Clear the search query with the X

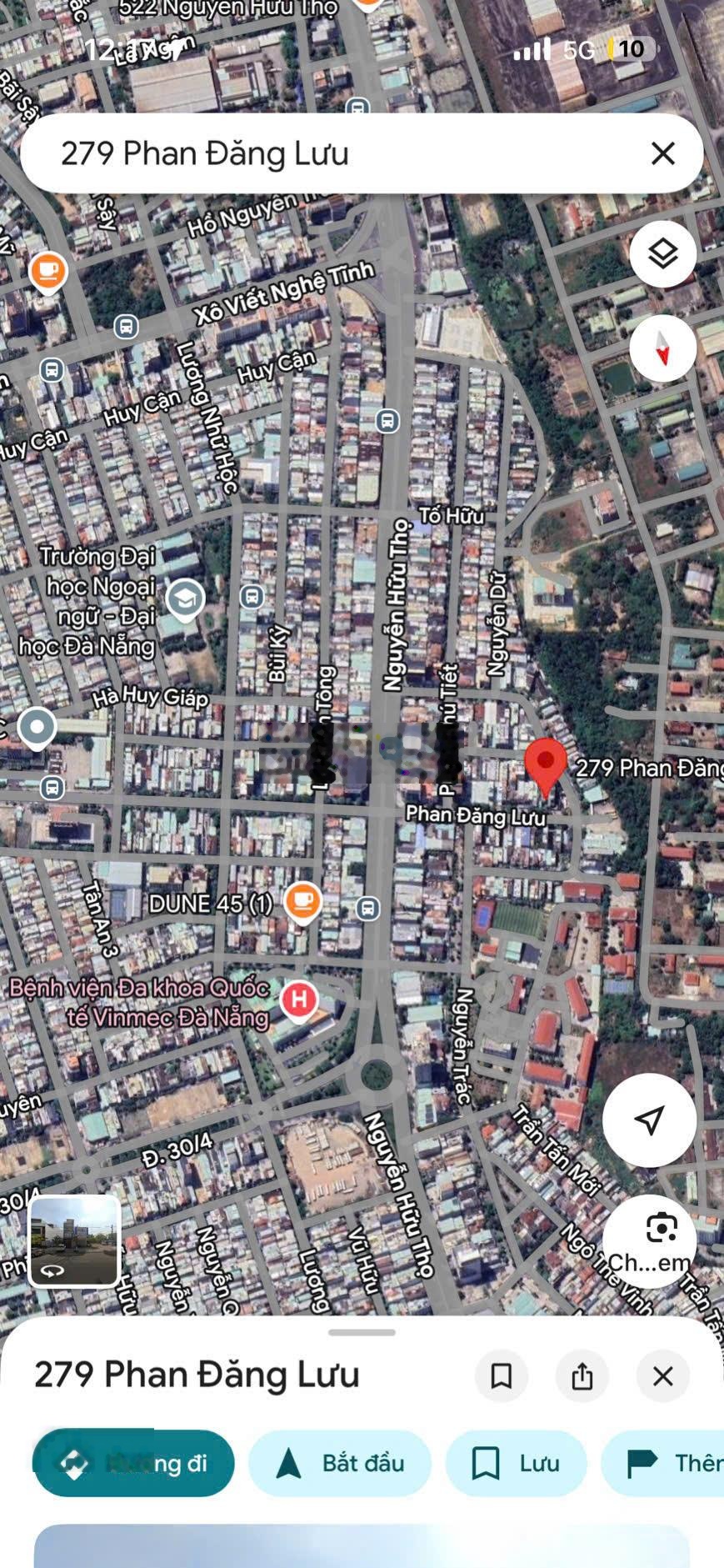click(x=662, y=153)
